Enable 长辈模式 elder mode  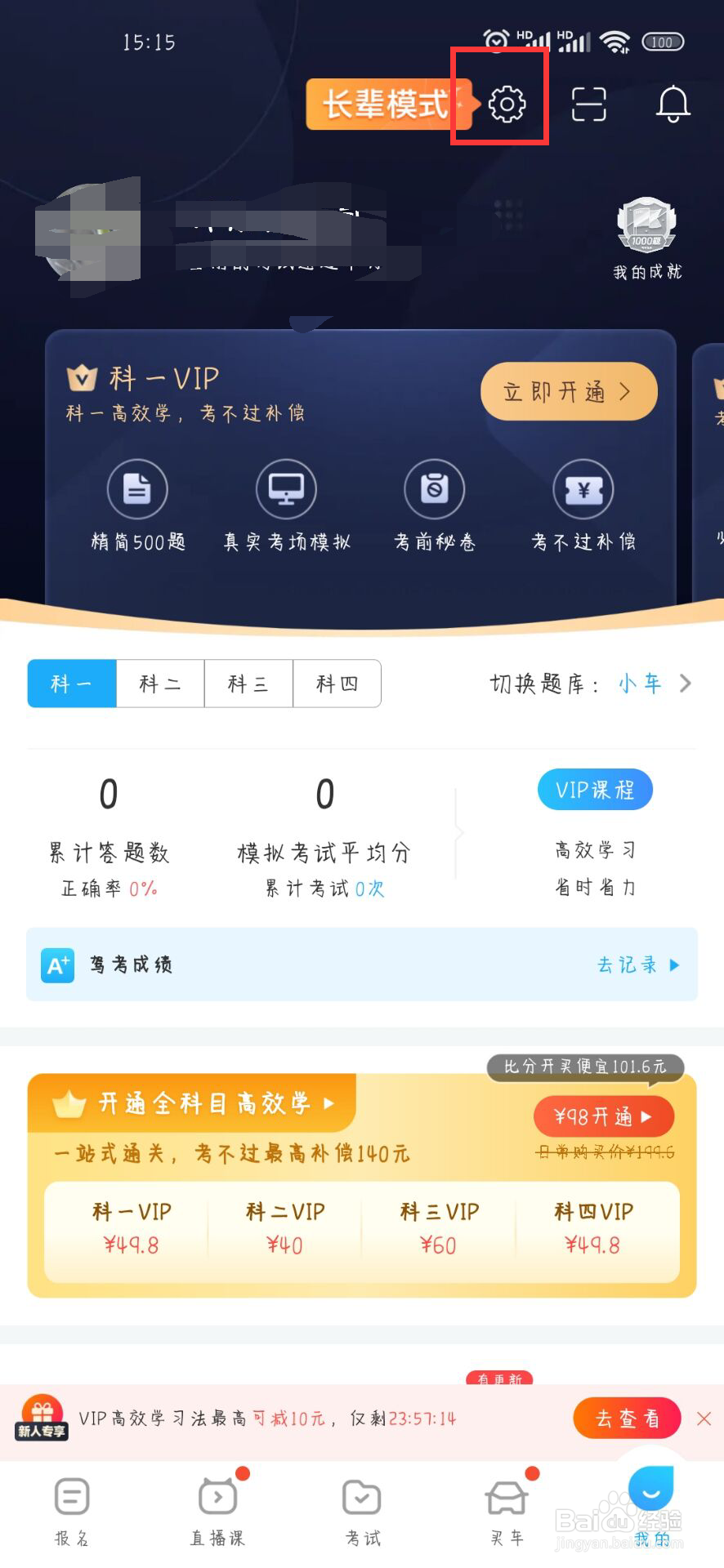click(x=384, y=105)
